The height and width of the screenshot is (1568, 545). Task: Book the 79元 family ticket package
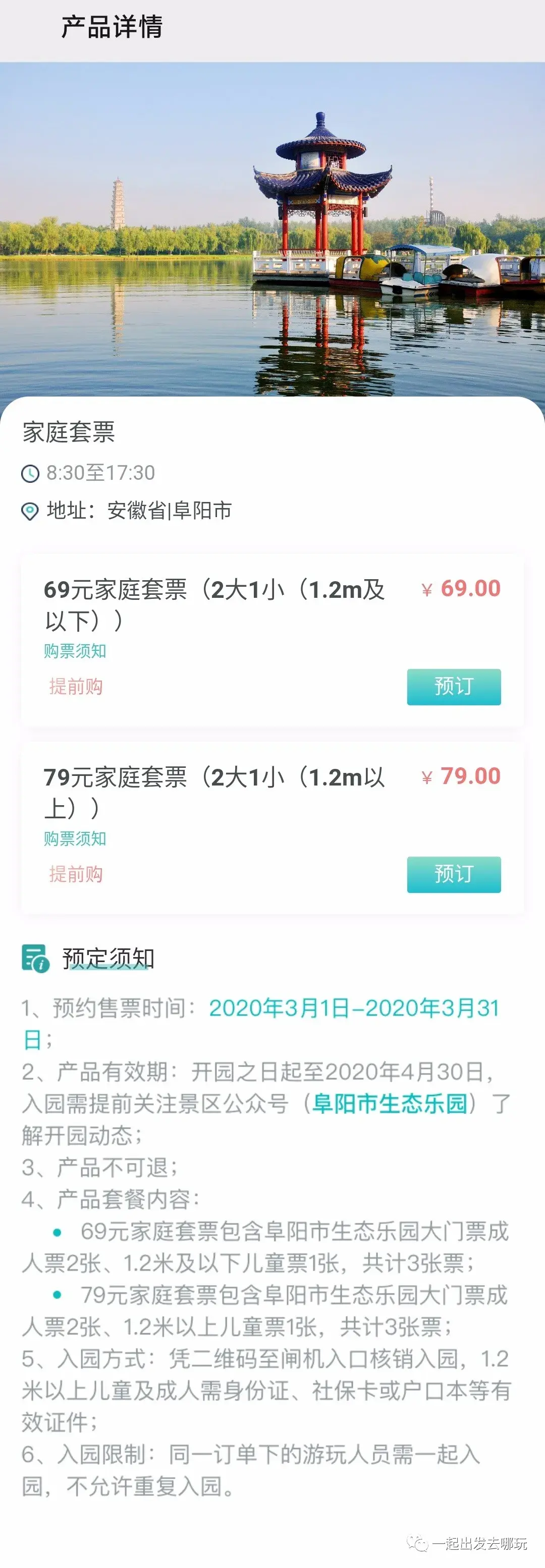pos(454,874)
